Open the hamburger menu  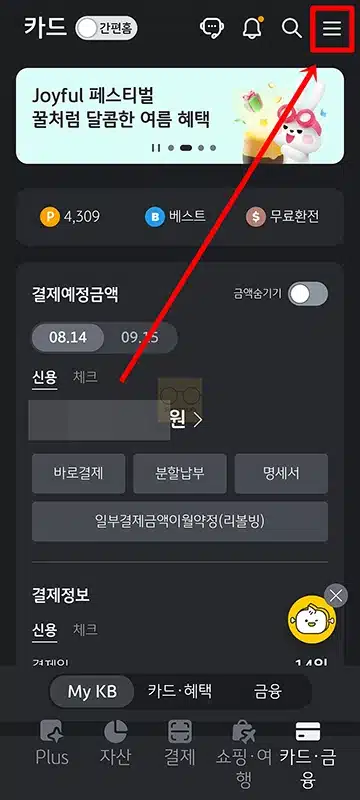point(332,28)
